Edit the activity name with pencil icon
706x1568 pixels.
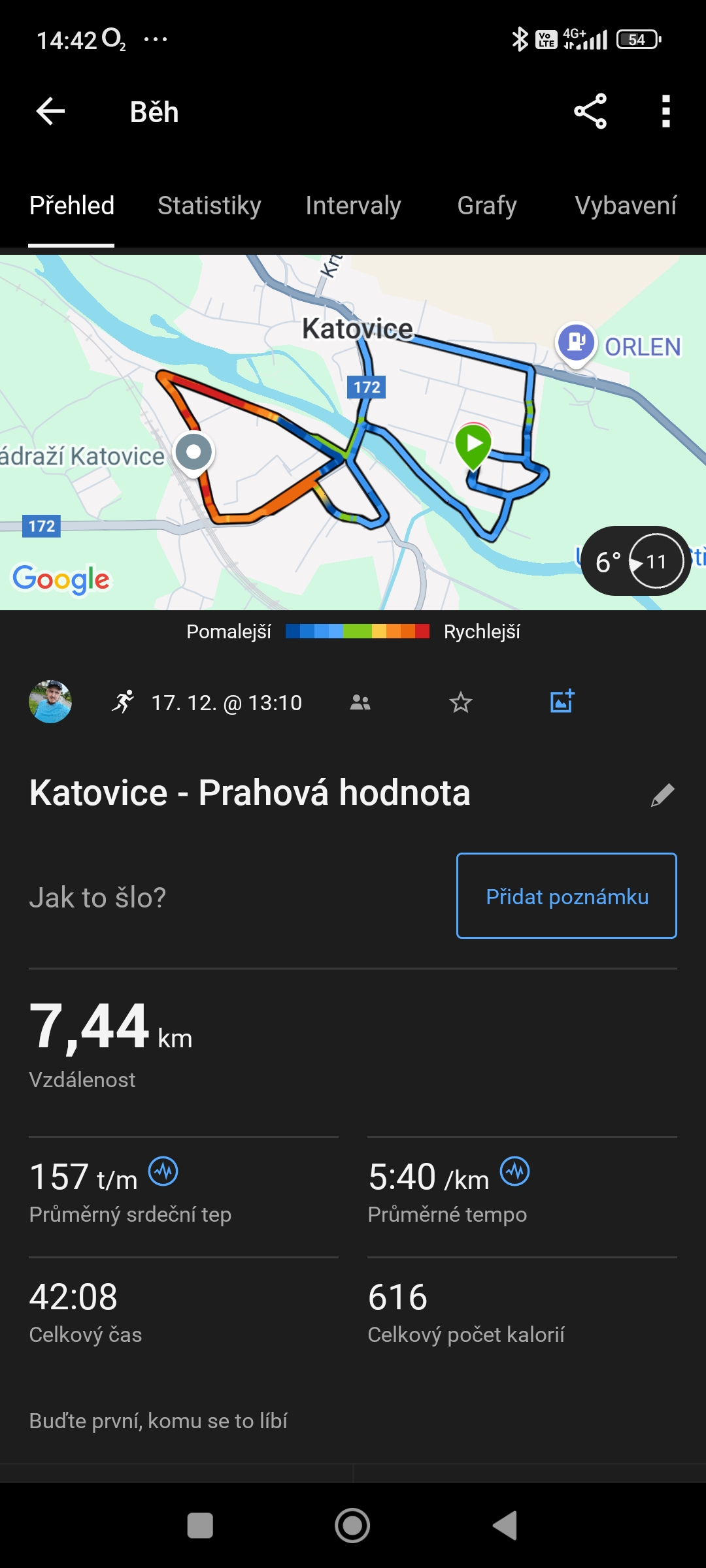coord(662,794)
